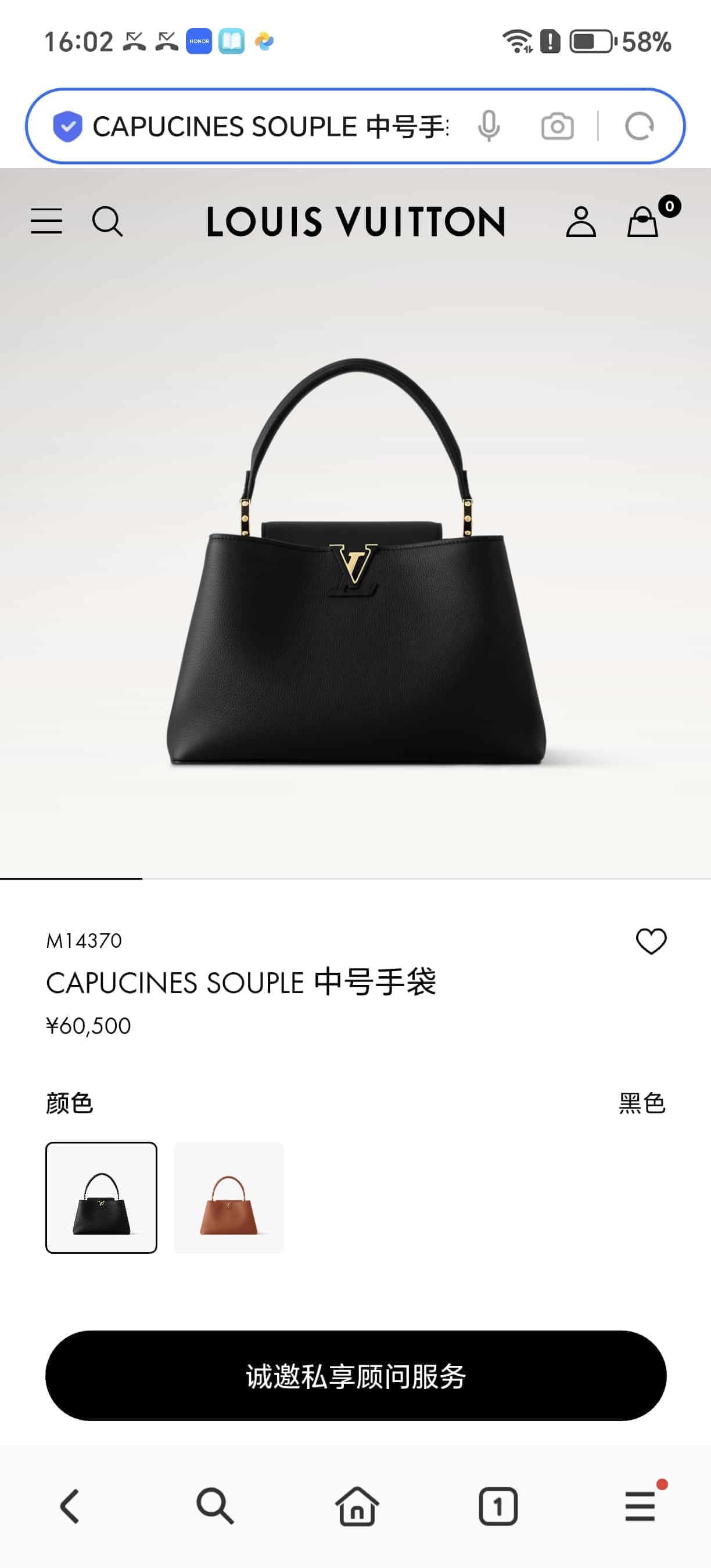Viewport: 711px width, 1568px height.
Task: Reload the page
Action: click(639, 127)
